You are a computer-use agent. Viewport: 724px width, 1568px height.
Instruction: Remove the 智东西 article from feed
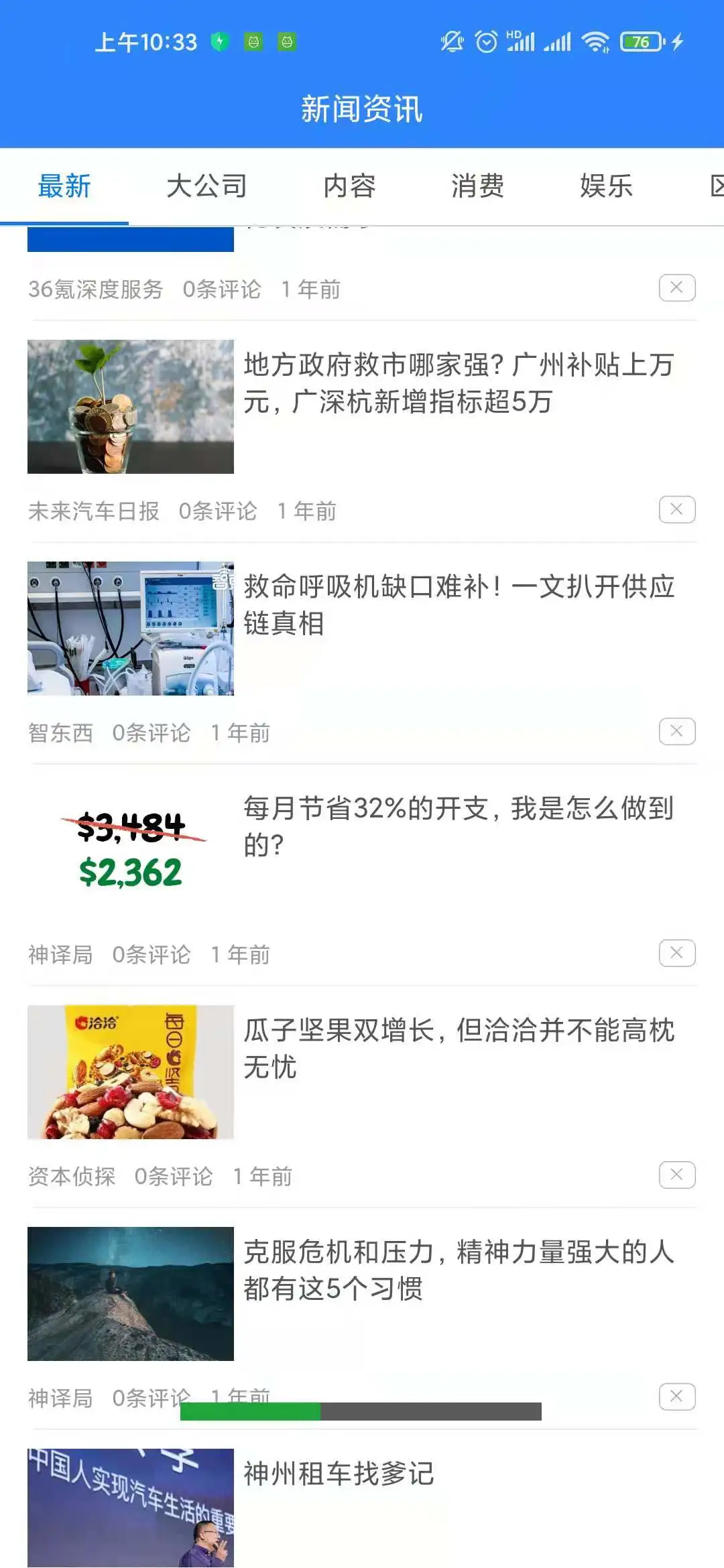tap(677, 732)
